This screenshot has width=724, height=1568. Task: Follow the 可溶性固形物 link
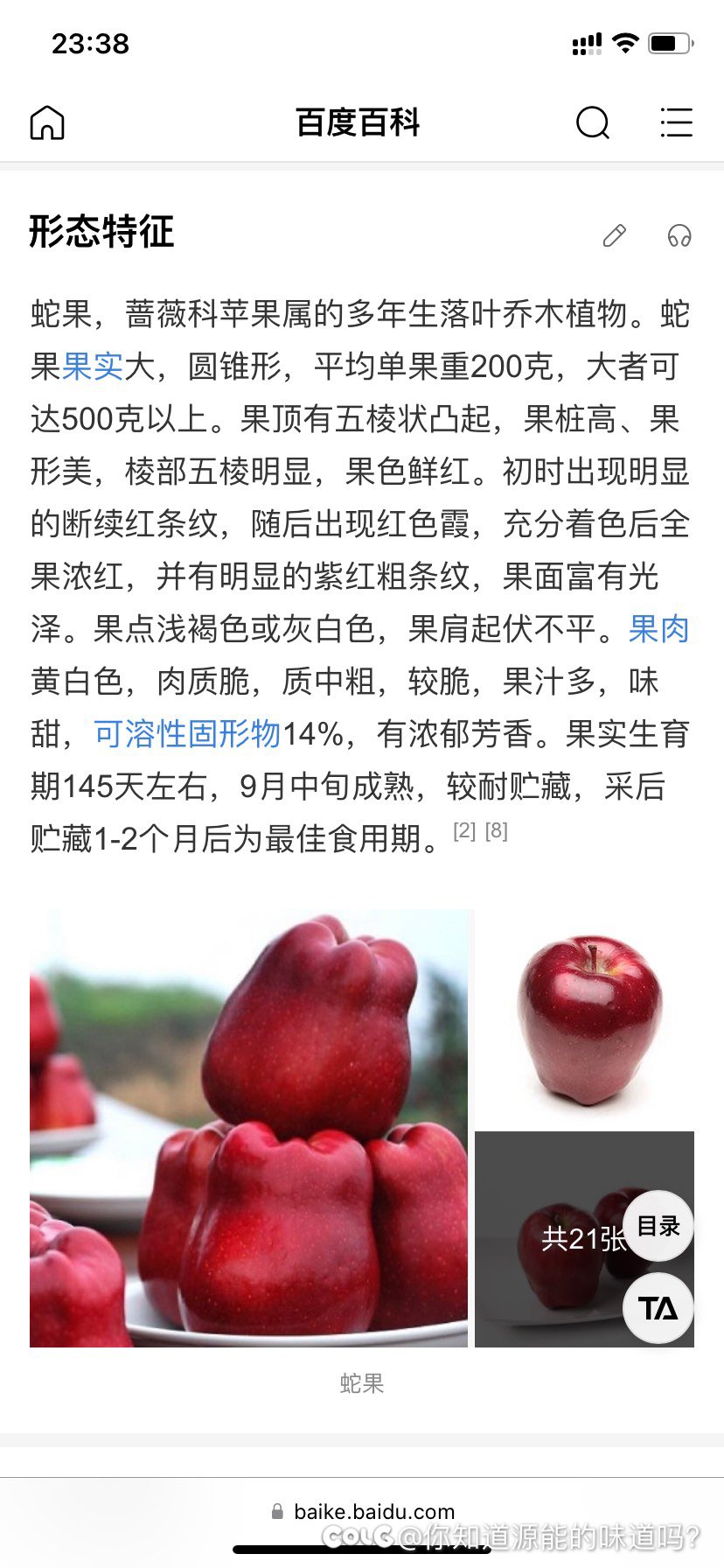(187, 734)
